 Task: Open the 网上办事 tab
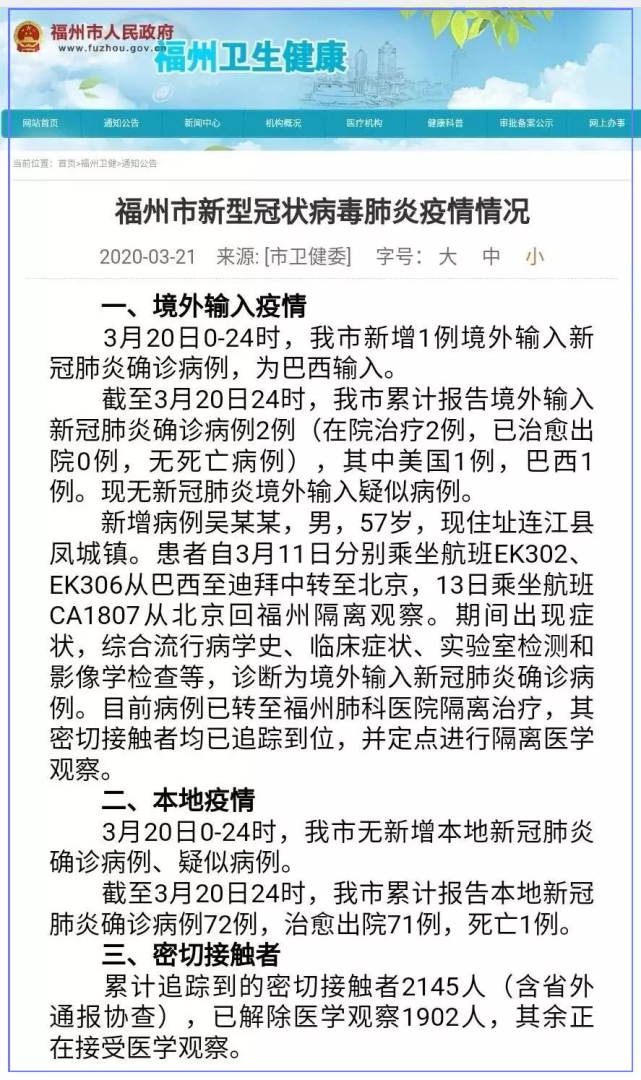[607, 123]
